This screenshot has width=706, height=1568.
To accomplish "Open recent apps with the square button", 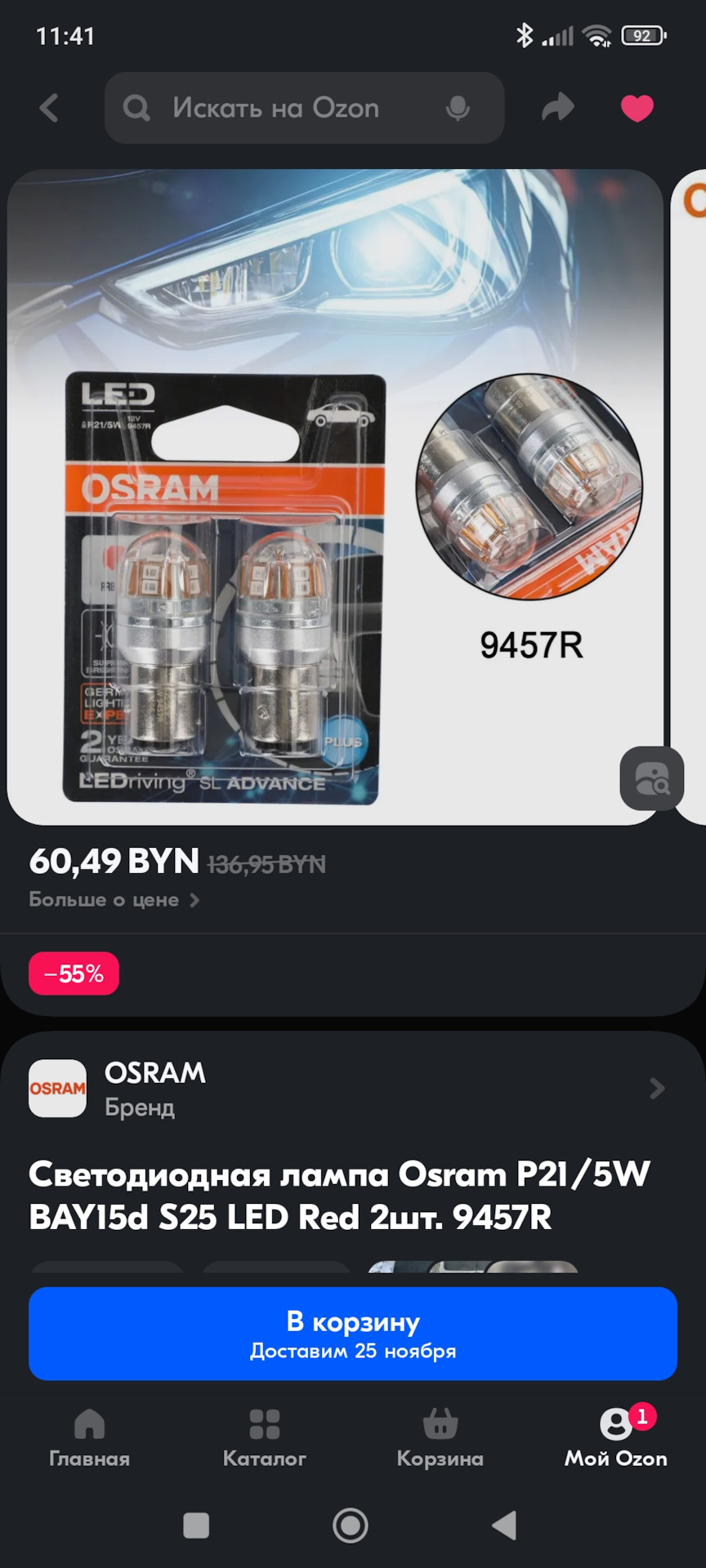I will tap(196, 1525).
